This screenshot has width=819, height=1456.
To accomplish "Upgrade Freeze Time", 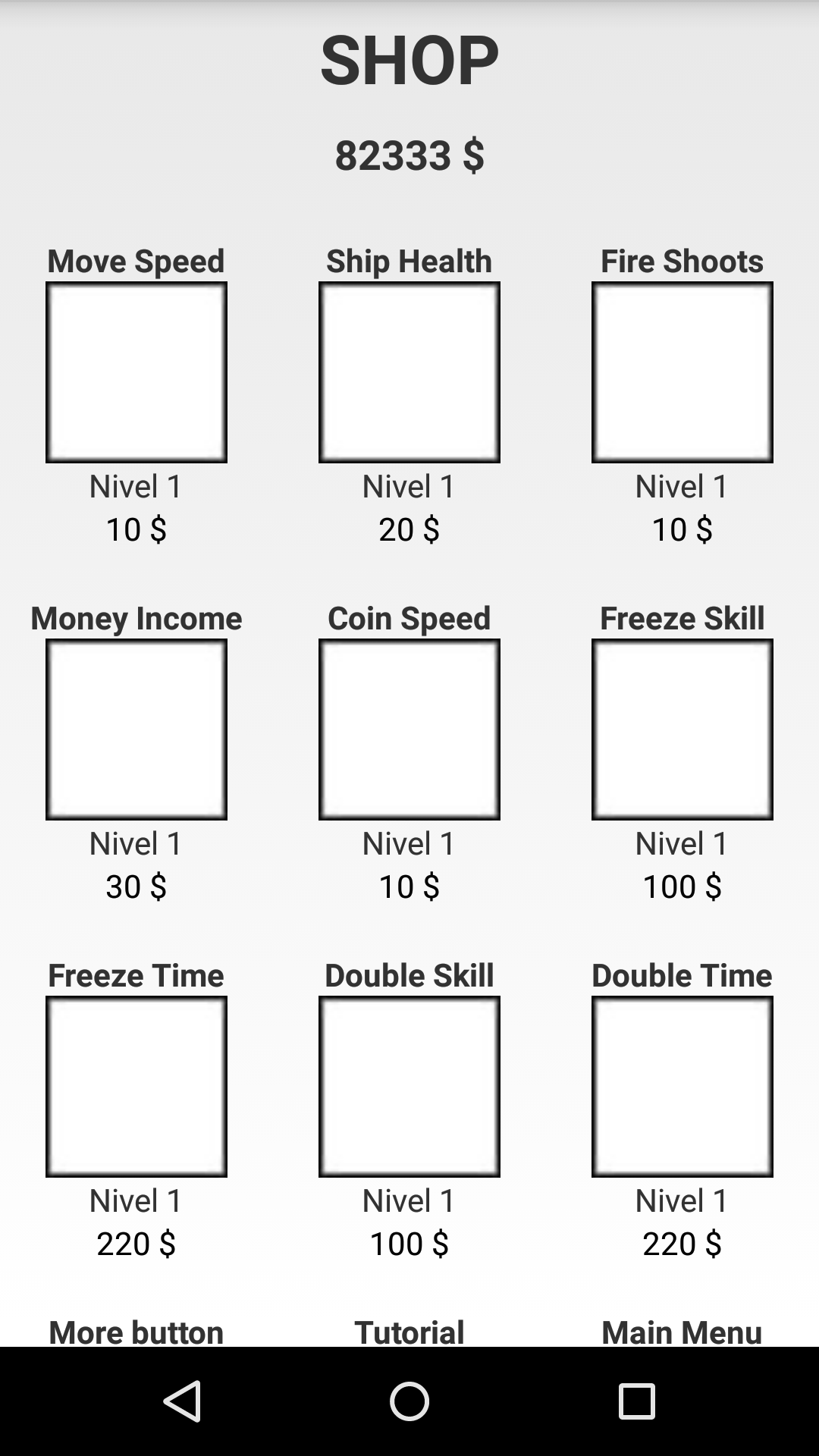I will [136, 1086].
